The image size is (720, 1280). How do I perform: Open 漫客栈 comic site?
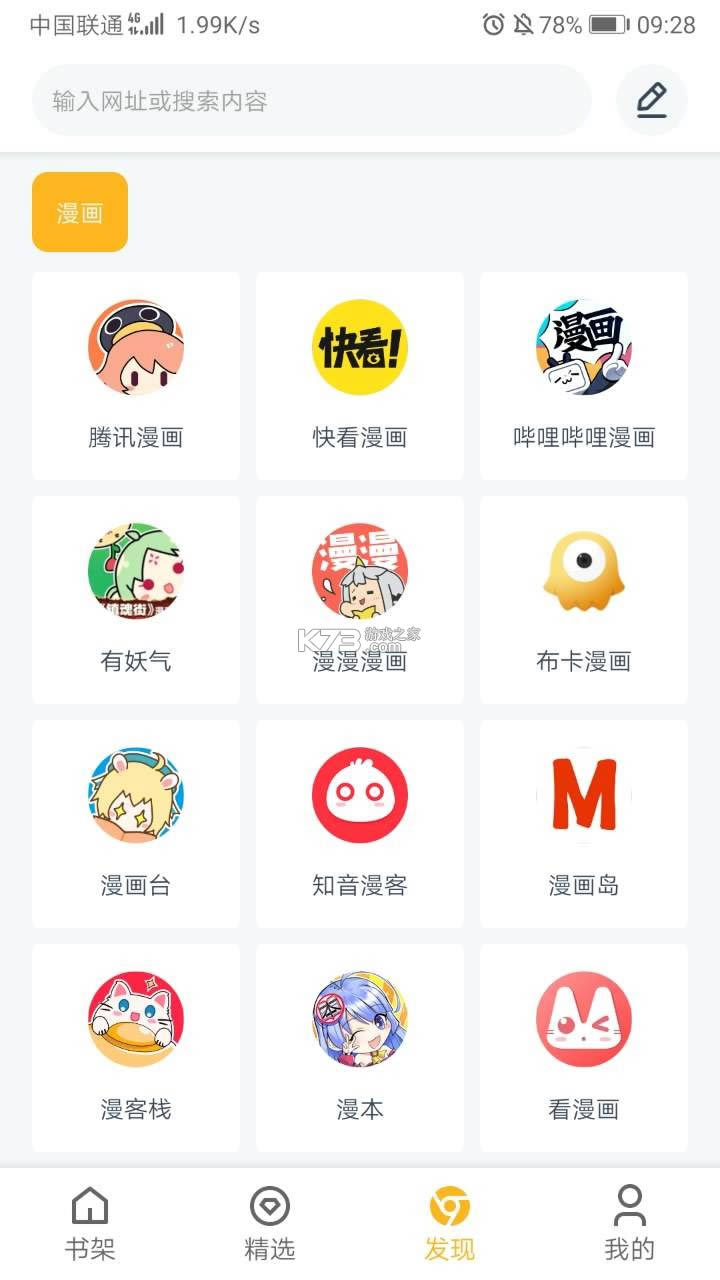tap(136, 1047)
